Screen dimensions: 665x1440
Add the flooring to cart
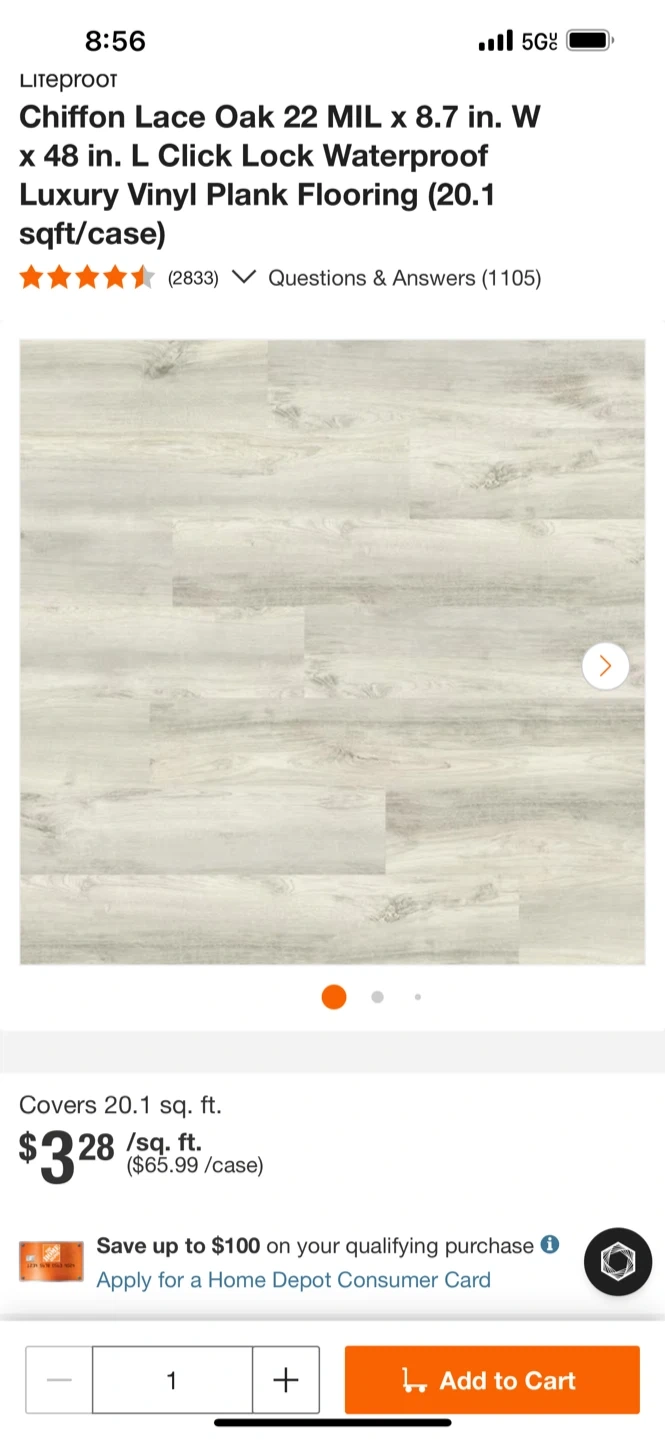[x=491, y=1380]
